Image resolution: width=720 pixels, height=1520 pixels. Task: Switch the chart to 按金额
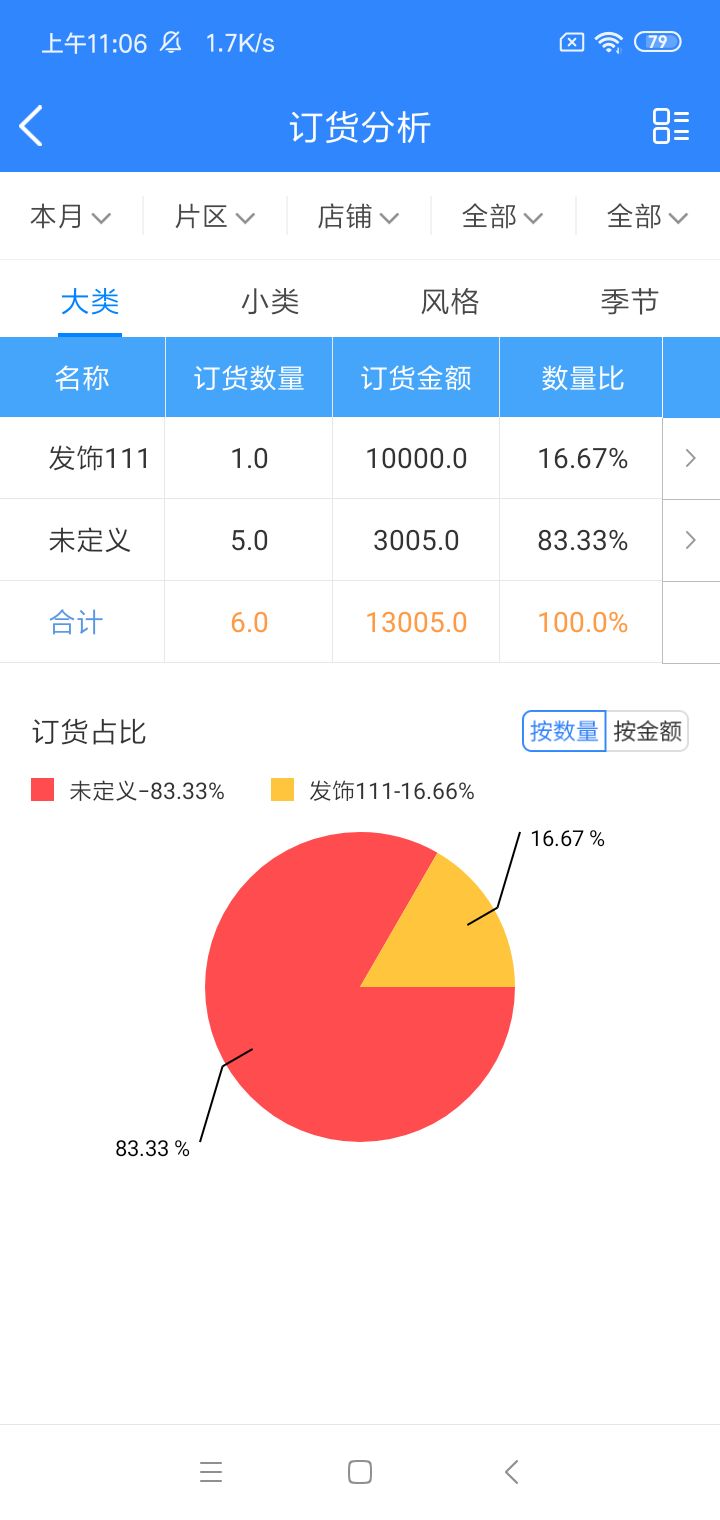pos(647,731)
